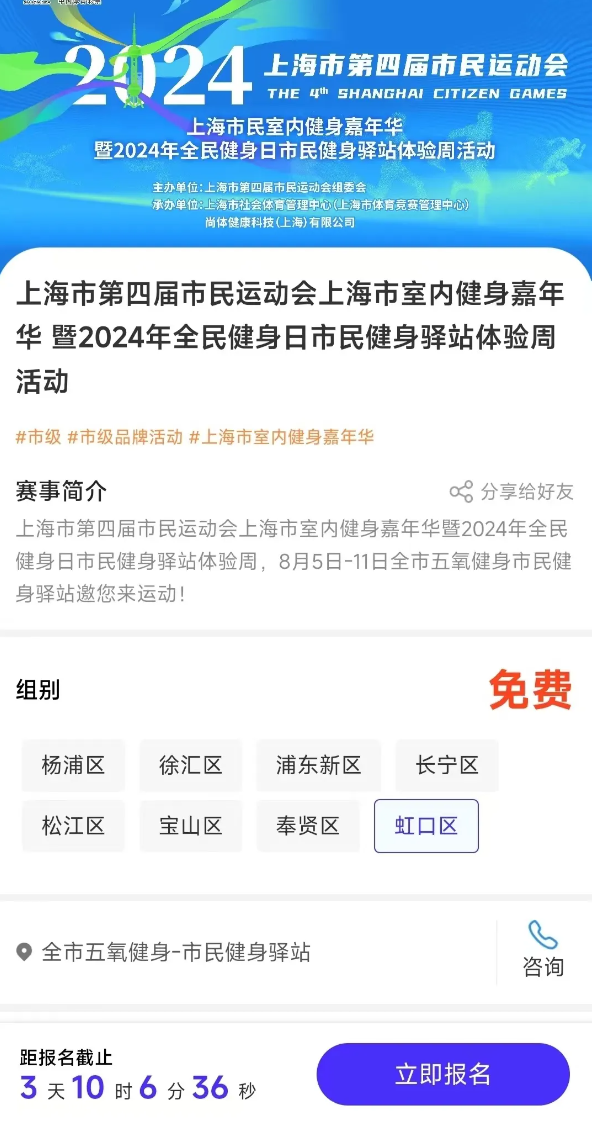This screenshot has width=615, height=1124.
Task: Choose the 宝山区 group
Action: 190,826
